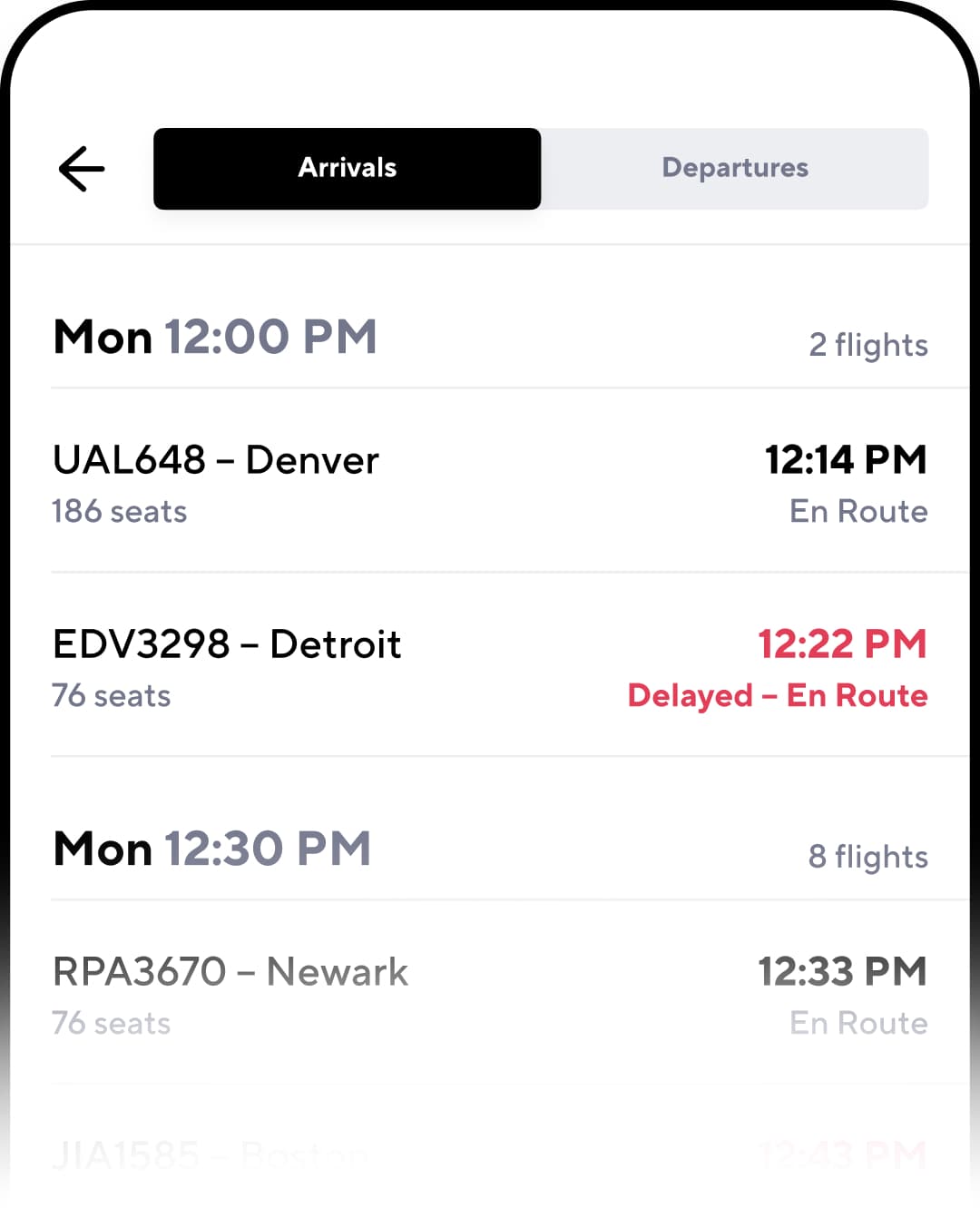The height and width of the screenshot is (1218, 980).
Task: Open flight UAL648 from Denver
Action: coord(490,483)
